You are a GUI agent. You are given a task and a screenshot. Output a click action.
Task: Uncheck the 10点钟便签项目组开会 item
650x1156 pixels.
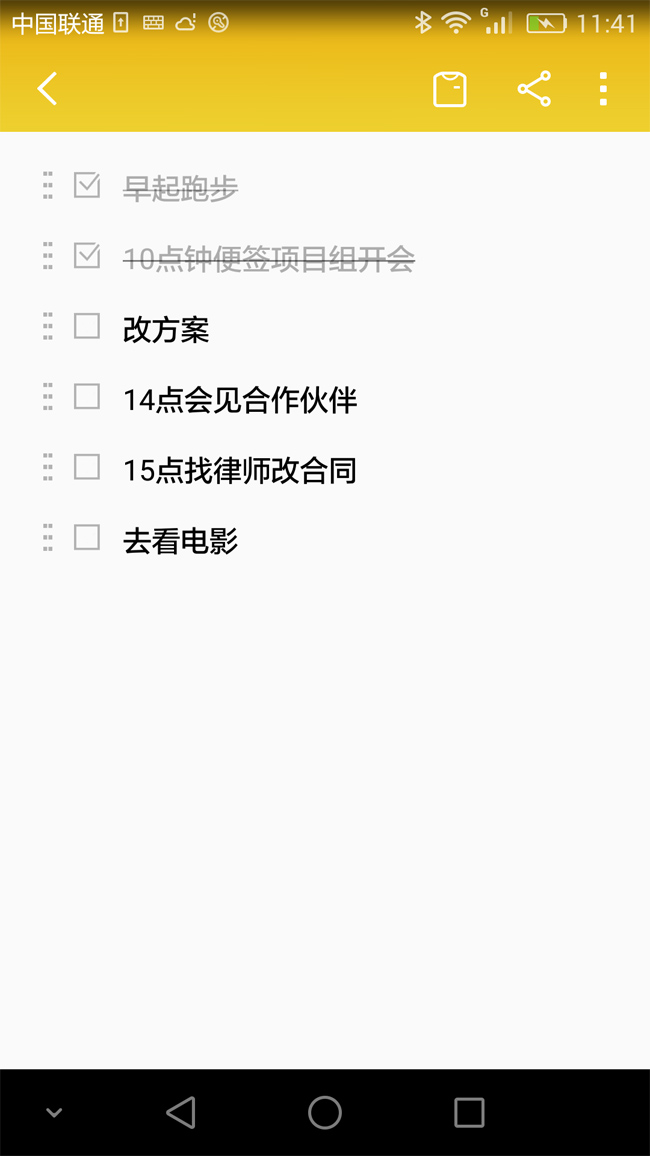point(87,255)
